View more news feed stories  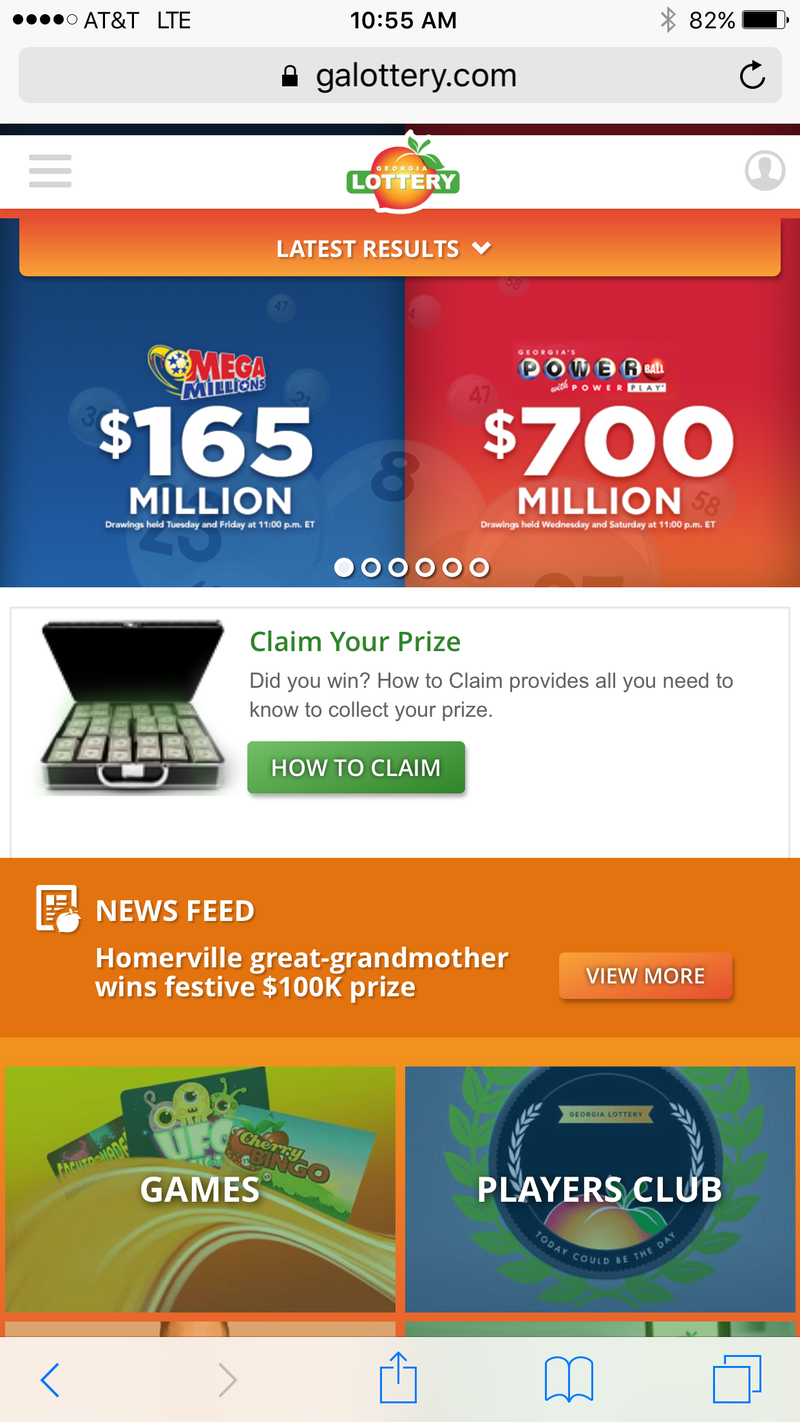click(646, 976)
